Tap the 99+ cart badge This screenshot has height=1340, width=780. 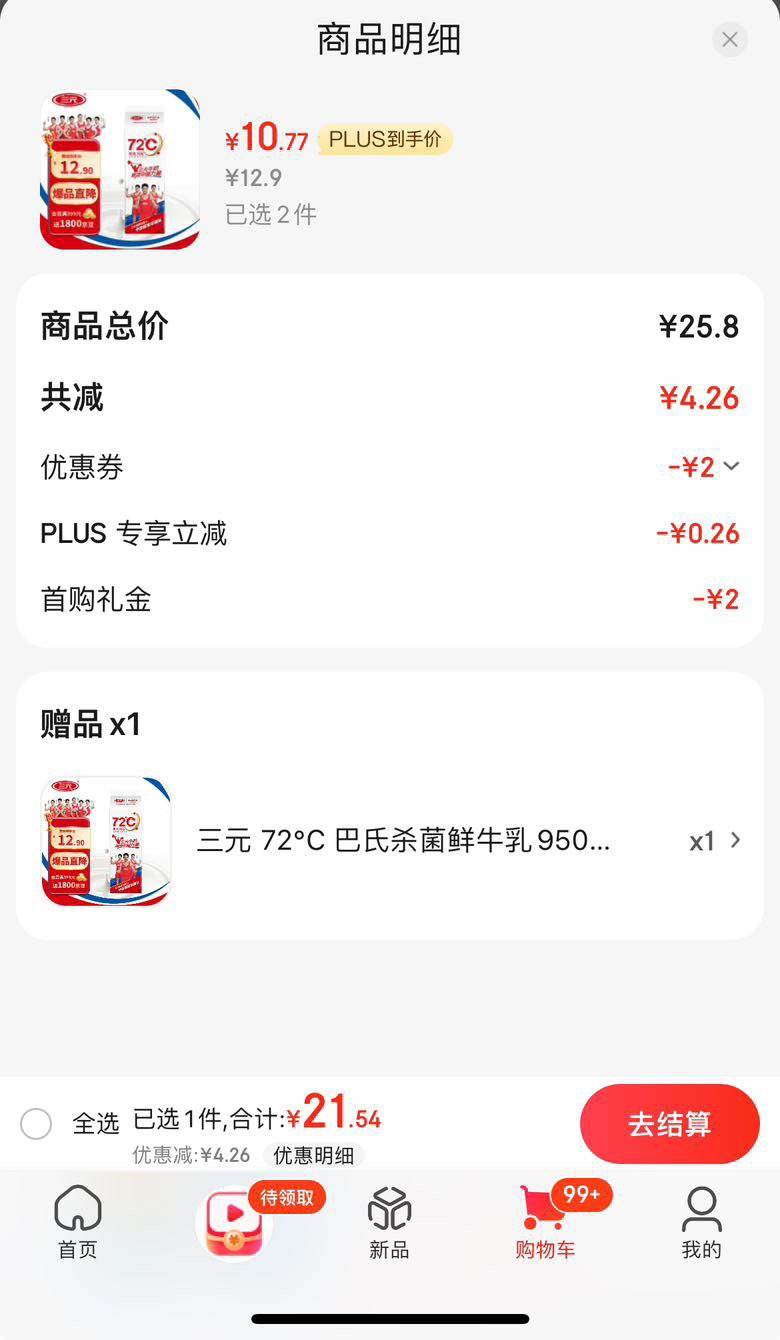click(581, 1194)
